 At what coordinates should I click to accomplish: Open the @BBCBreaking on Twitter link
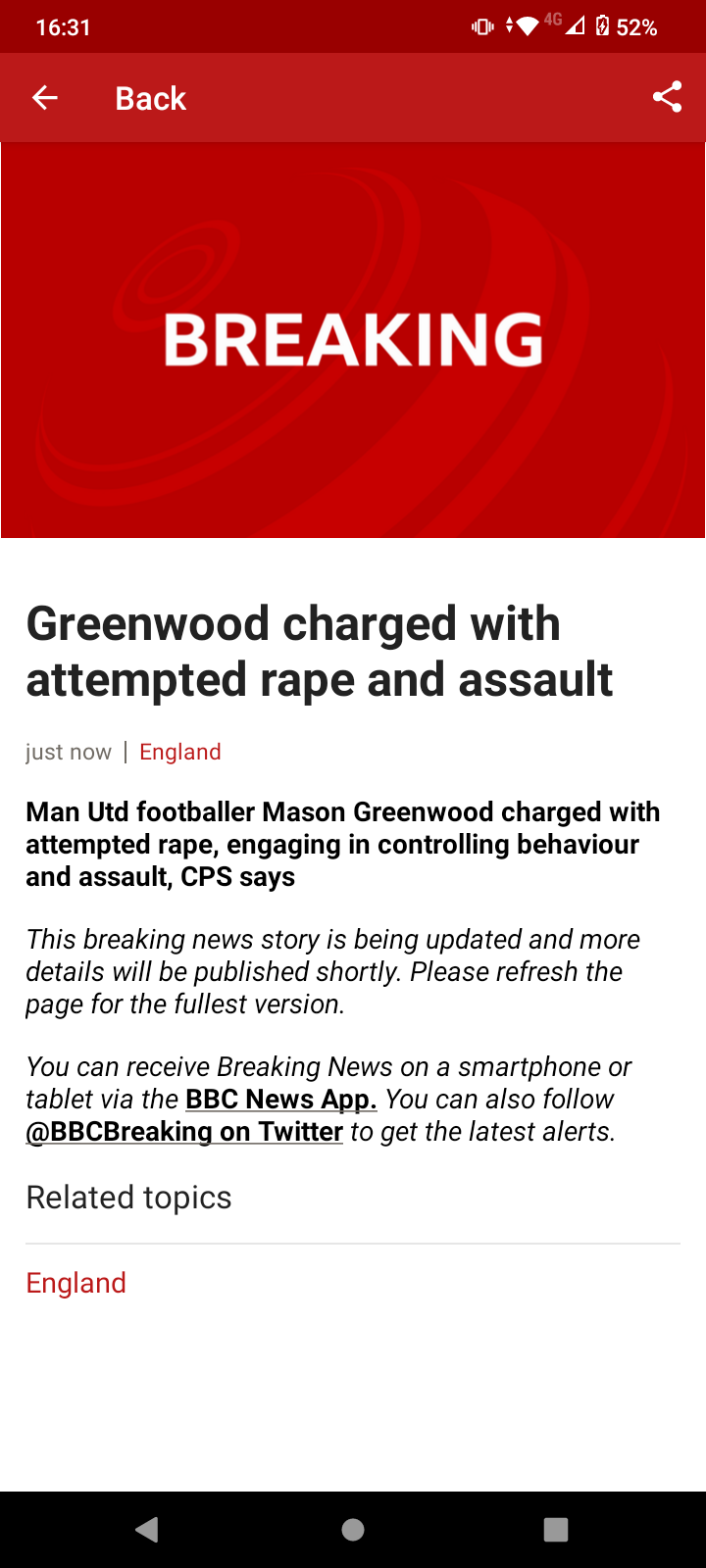[x=184, y=1132]
